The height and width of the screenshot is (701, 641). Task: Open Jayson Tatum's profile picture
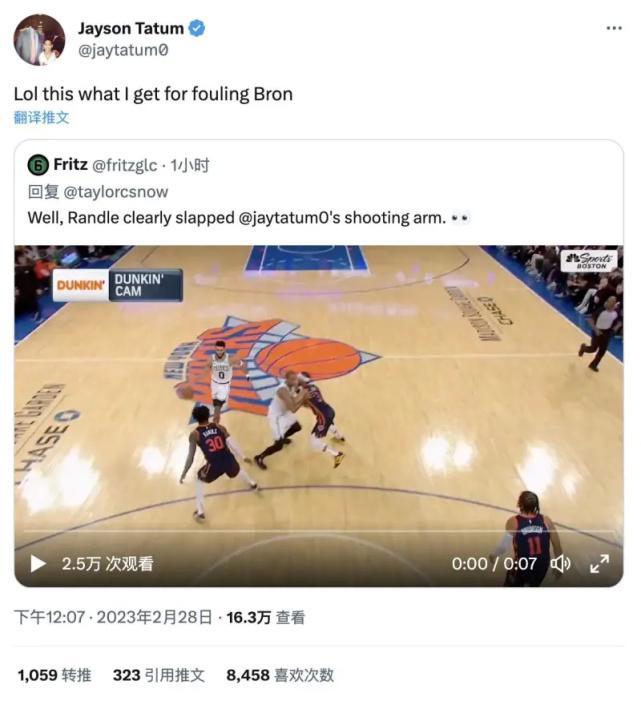[x=39, y=40]
